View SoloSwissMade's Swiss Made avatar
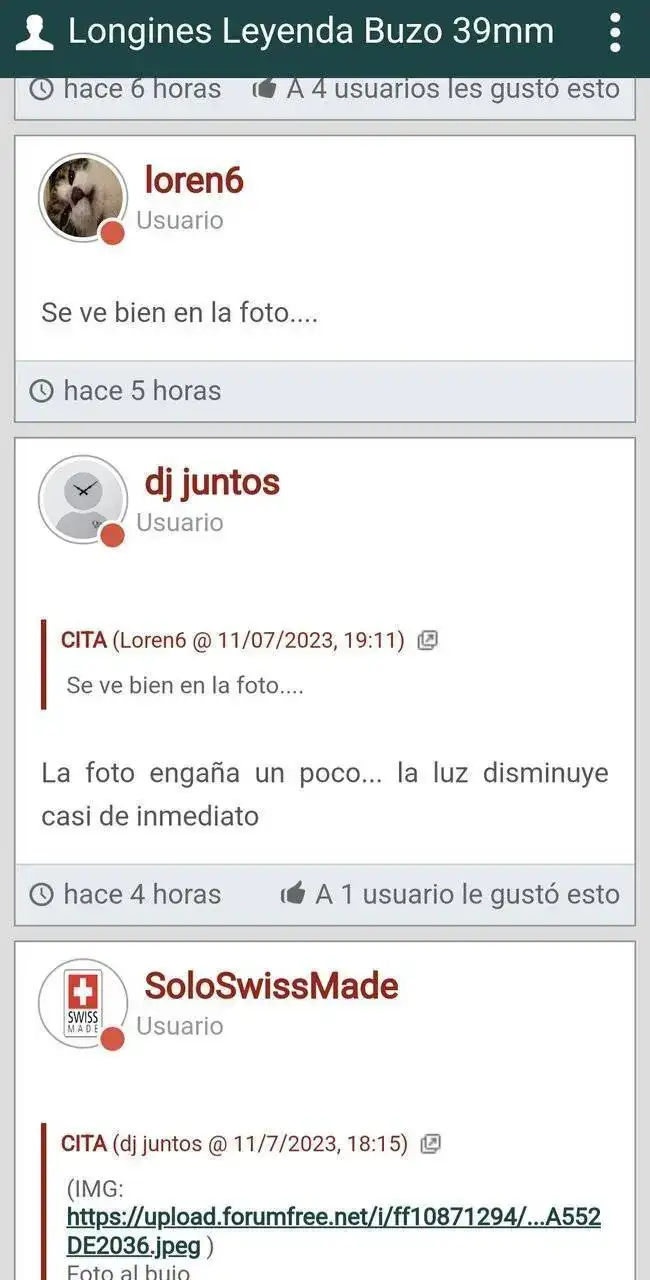This screenshot has height=1280, width=650. click(x=82, y=1003)
